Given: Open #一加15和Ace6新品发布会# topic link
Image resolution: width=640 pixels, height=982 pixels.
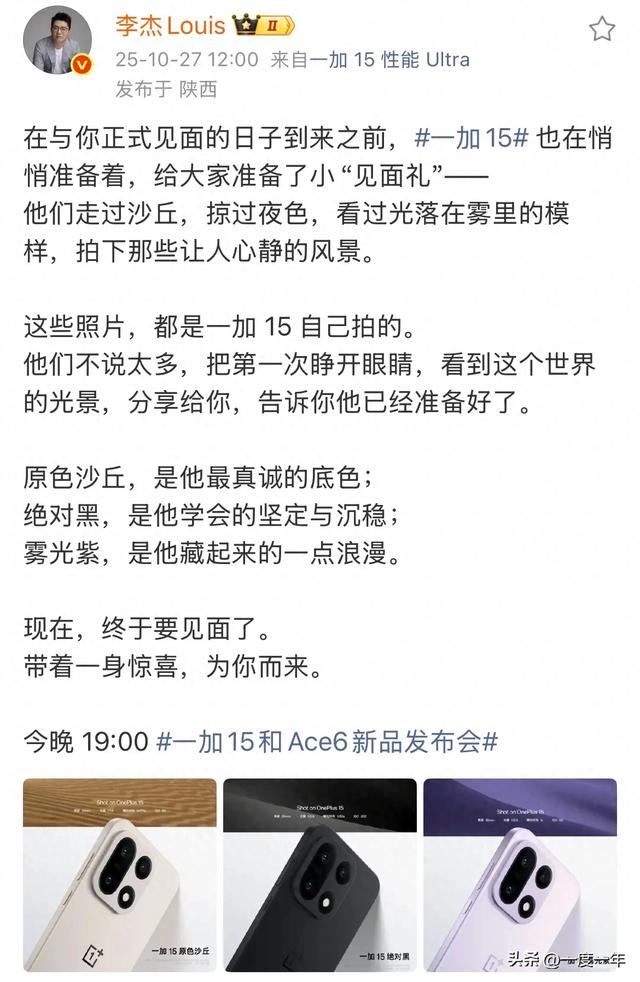Looking at the screenshot, I should [328, 741].
